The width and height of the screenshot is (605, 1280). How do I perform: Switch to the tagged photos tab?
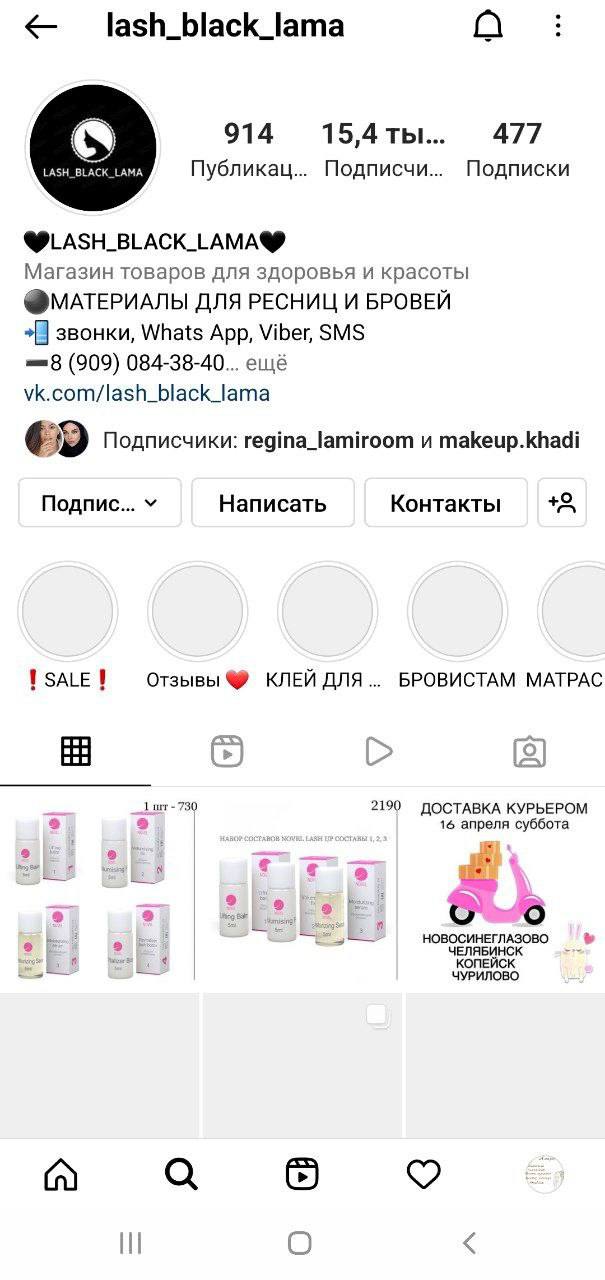(529, 751)
